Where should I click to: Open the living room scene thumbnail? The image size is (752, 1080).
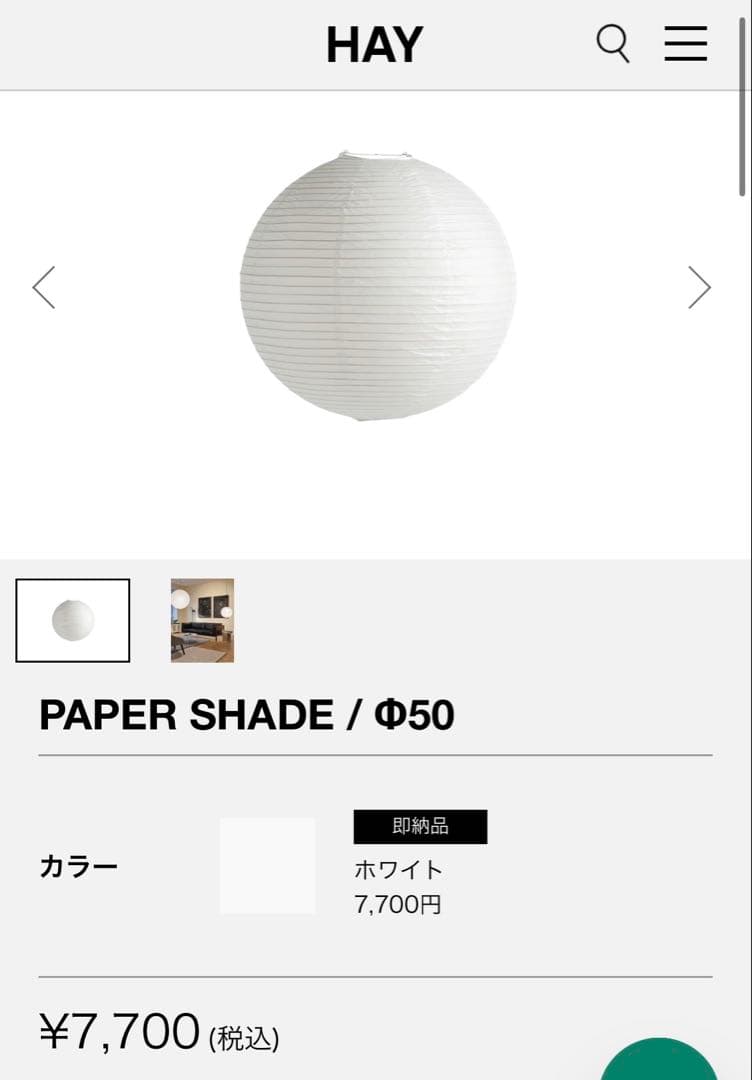point(200,620)
